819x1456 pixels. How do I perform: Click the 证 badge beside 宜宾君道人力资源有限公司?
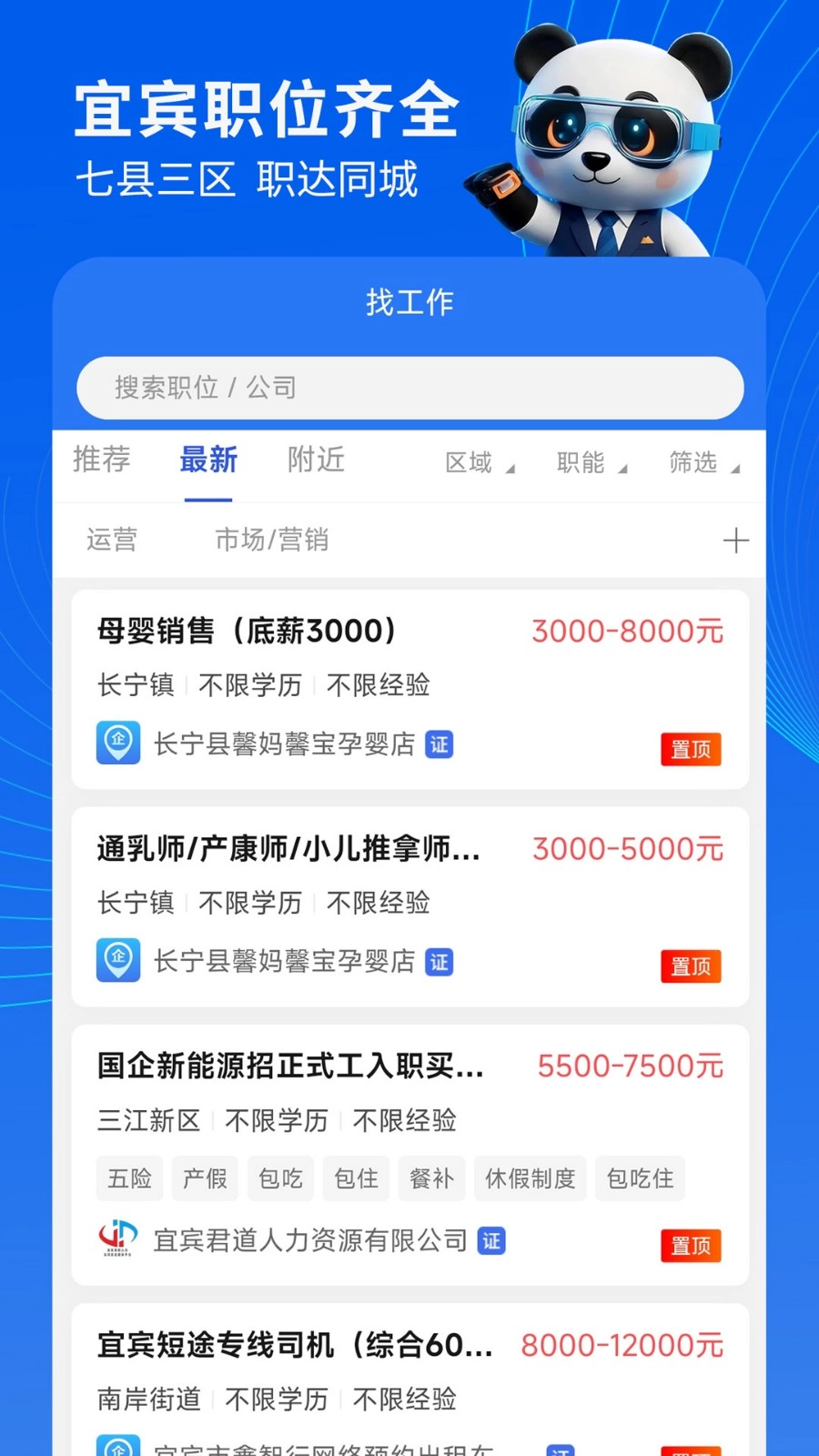(x=491, y=1239)
